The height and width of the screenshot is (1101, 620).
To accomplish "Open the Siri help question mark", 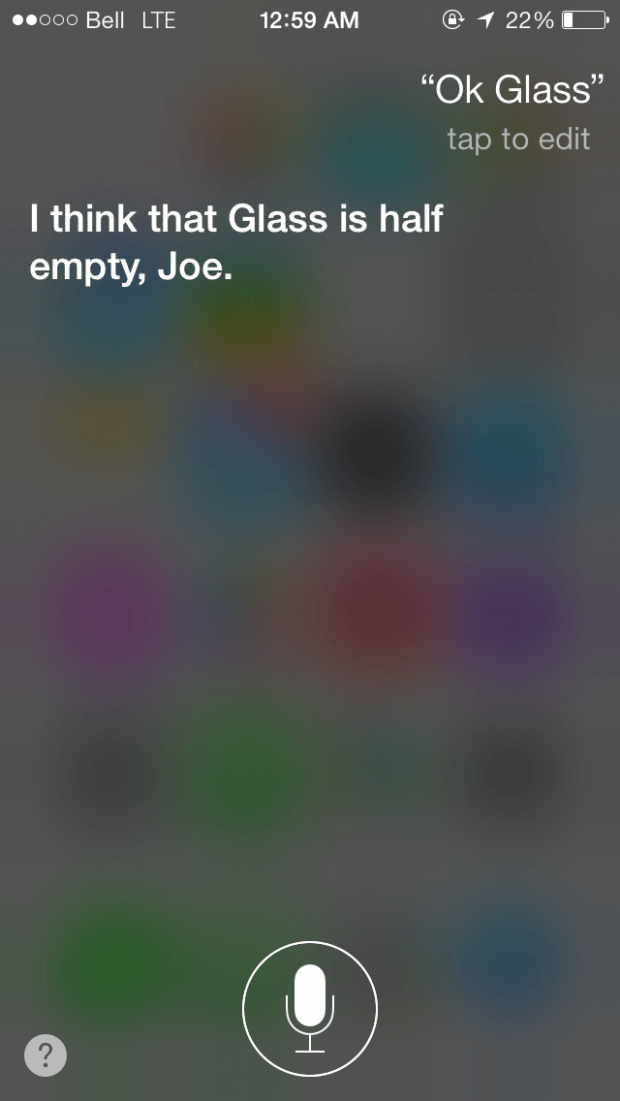I will pyautogui.click(x=45, y=1054).
